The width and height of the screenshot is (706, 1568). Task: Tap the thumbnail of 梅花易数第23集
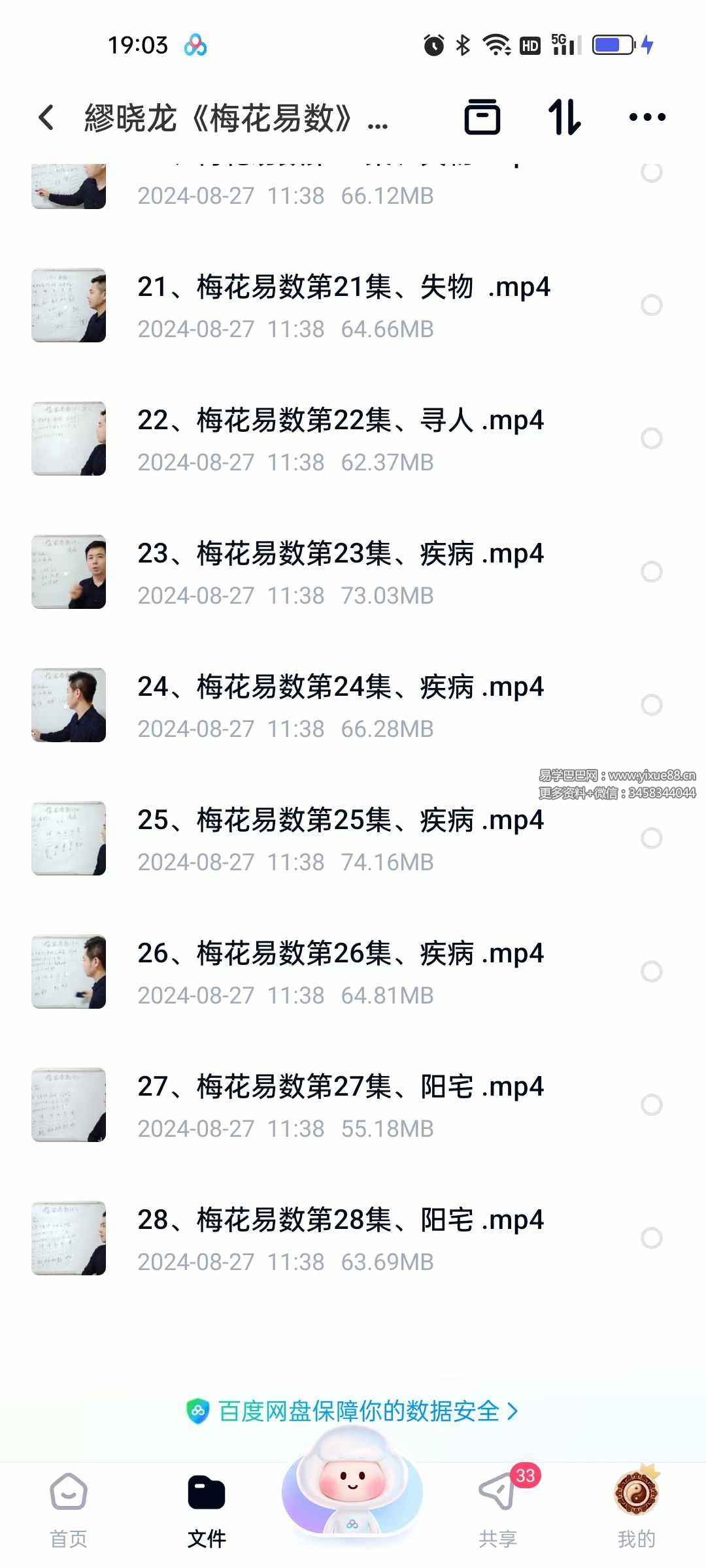pos(68,572)
